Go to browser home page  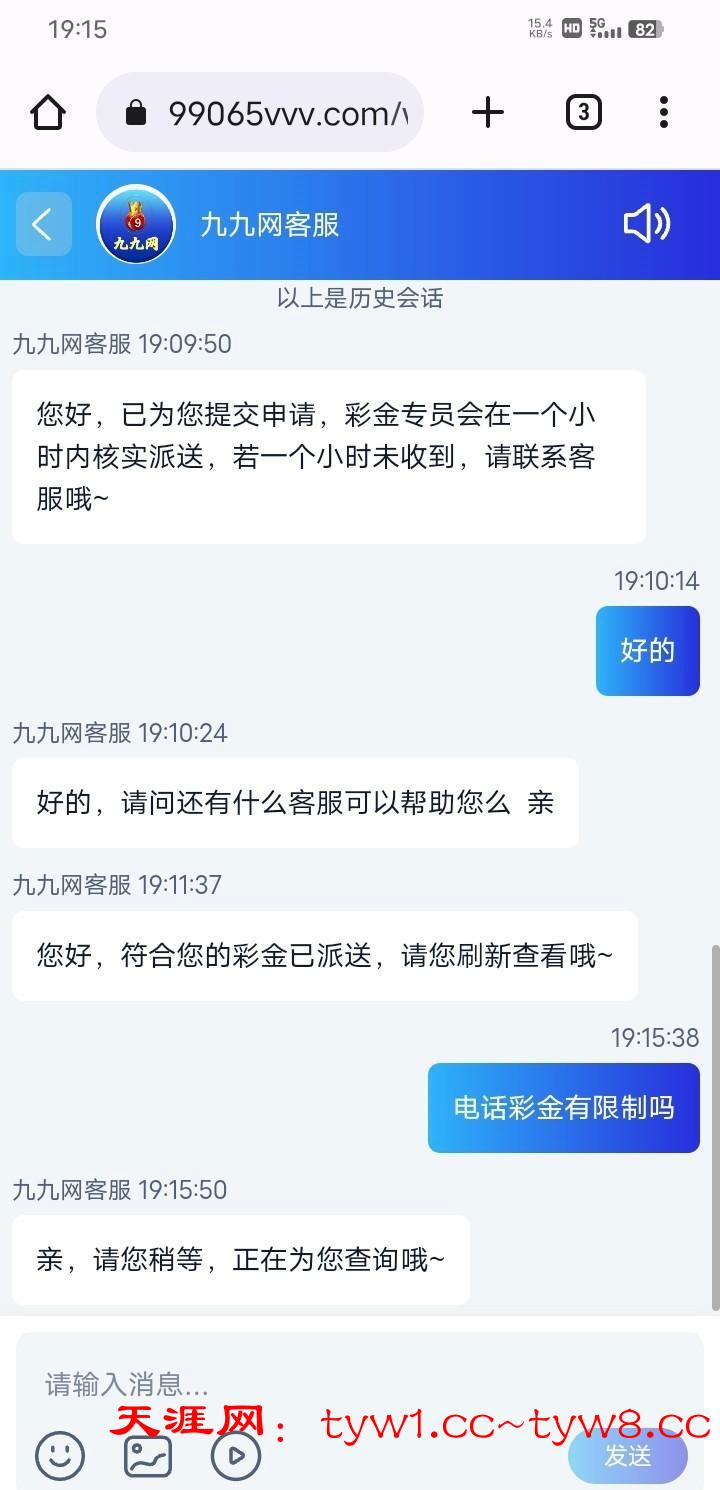[x=48, y=112]
